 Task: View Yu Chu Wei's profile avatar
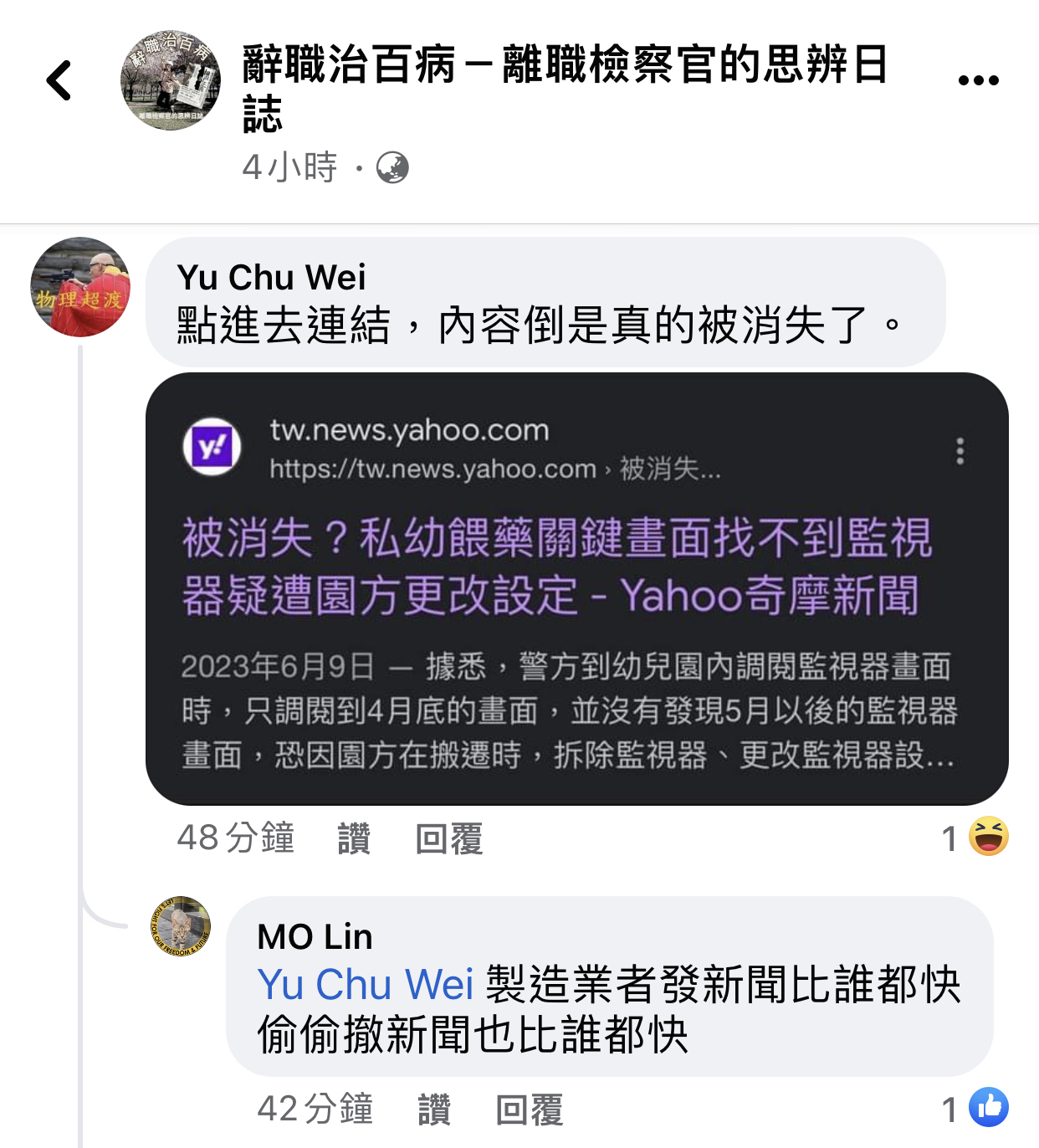(x=80, y=287)
